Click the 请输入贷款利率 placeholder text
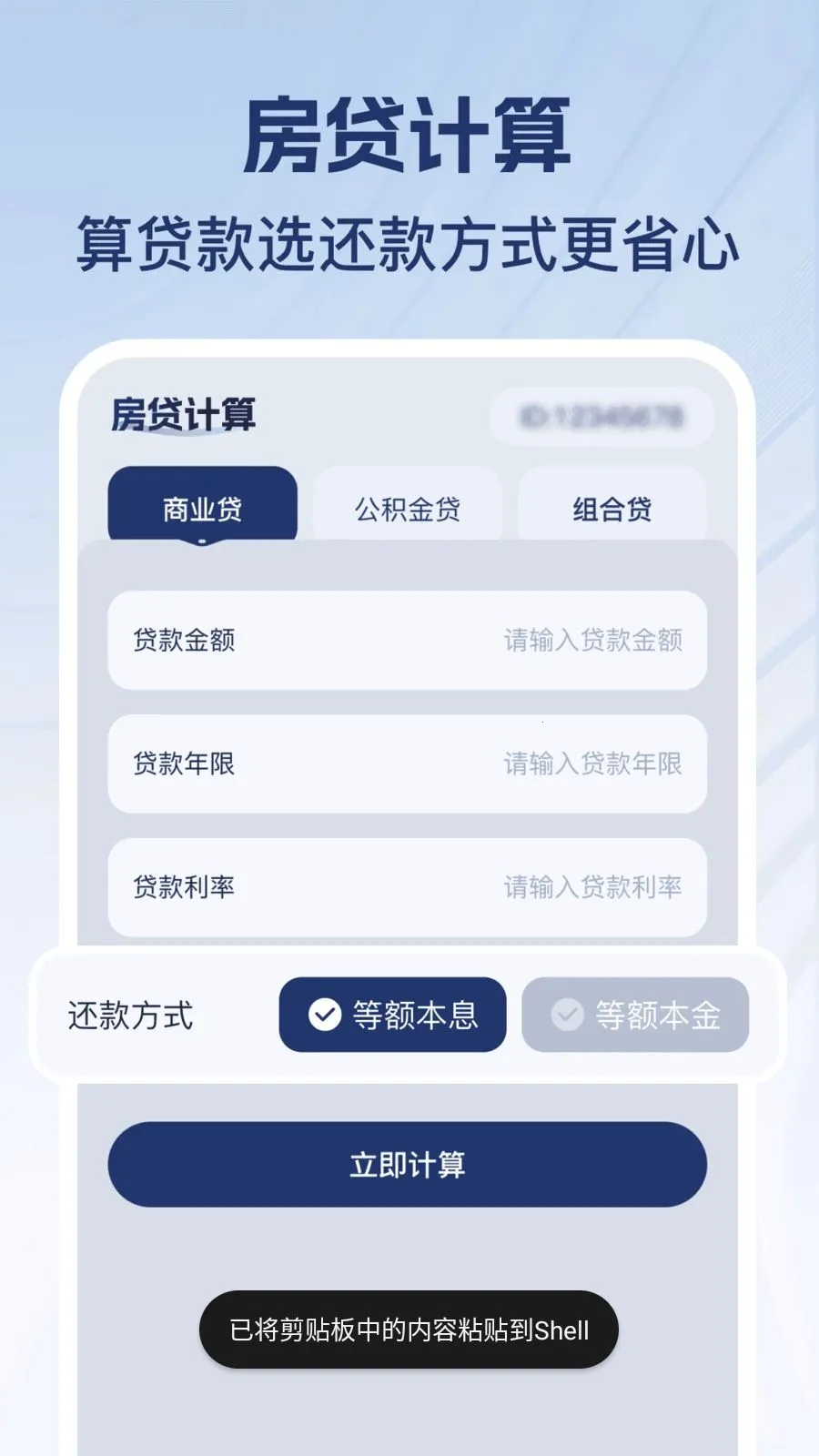The width and height of the screenshot is (819, 1456). coord(592,885)
